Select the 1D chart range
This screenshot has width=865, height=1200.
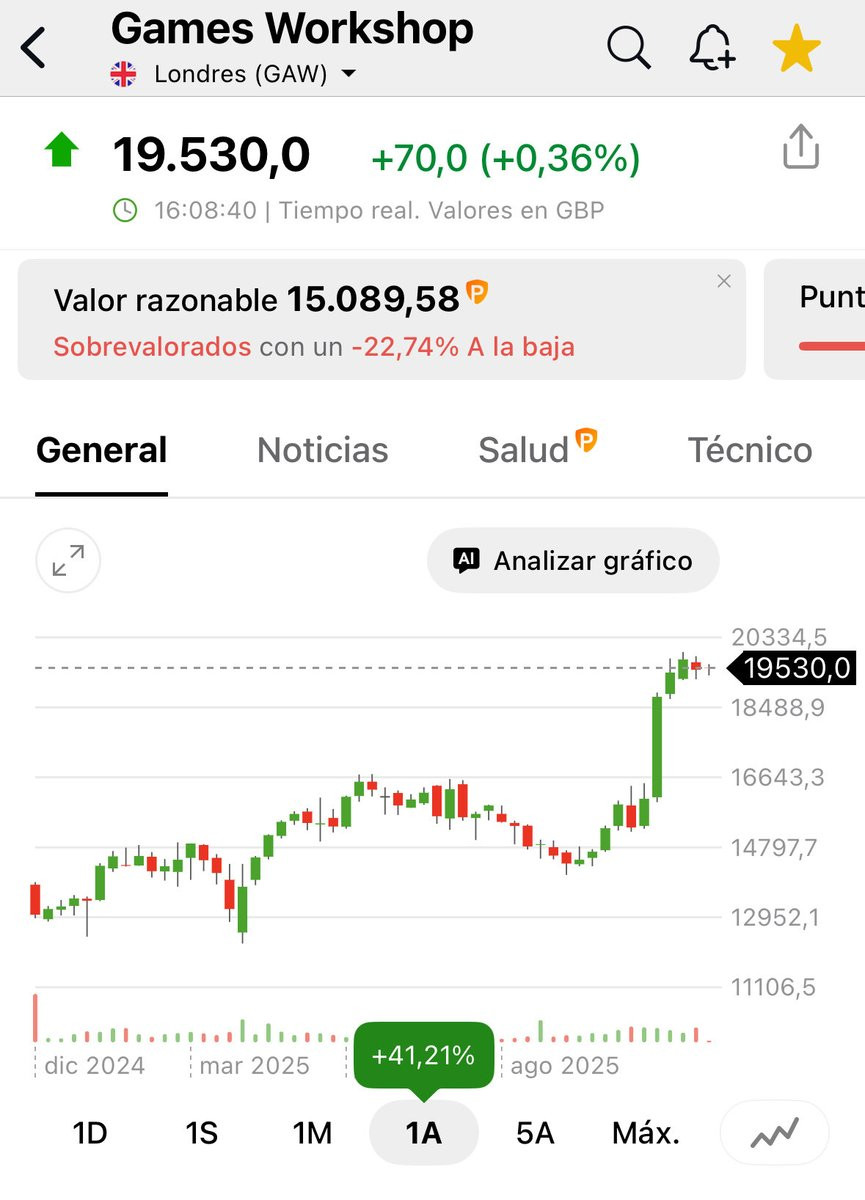90,1133
